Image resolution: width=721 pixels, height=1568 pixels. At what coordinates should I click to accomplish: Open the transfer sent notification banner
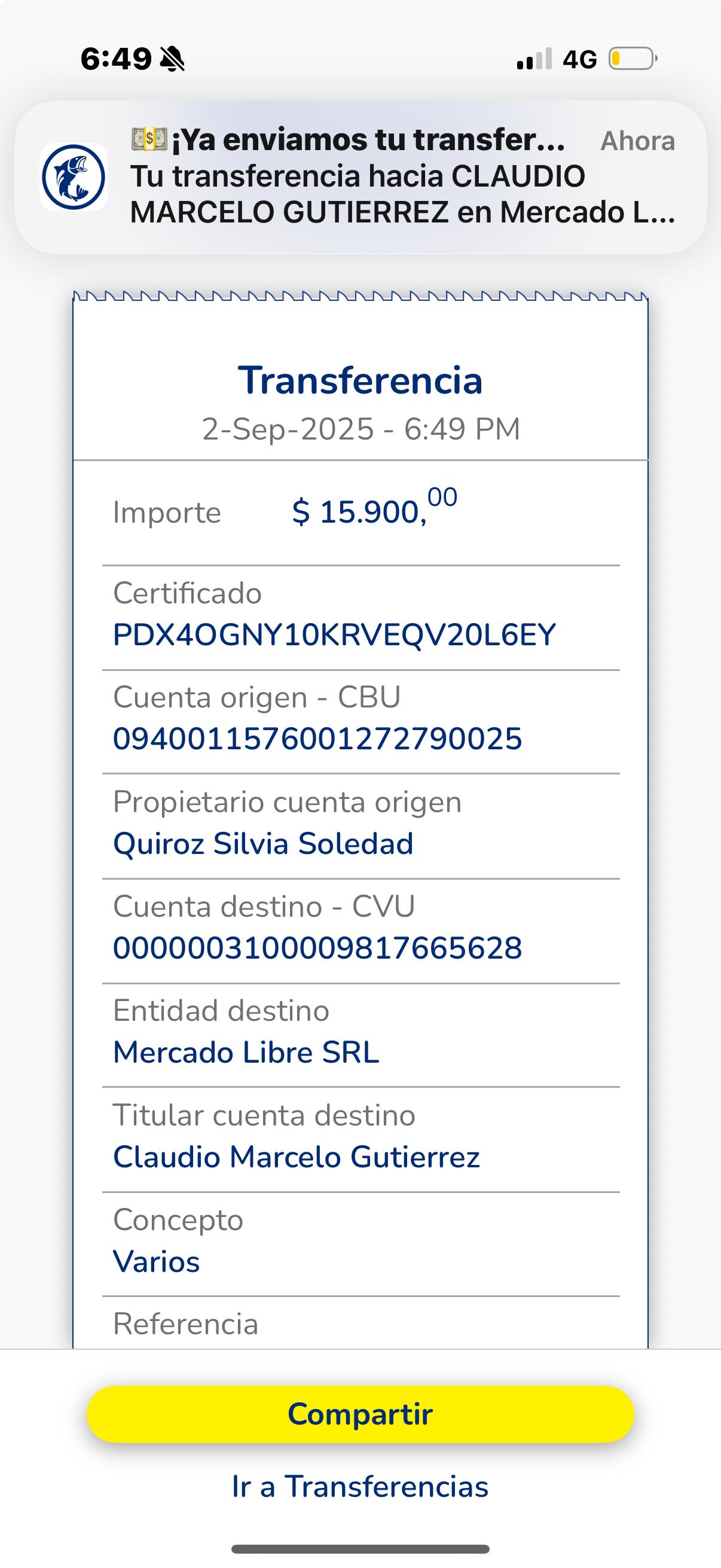pos(360,177)
